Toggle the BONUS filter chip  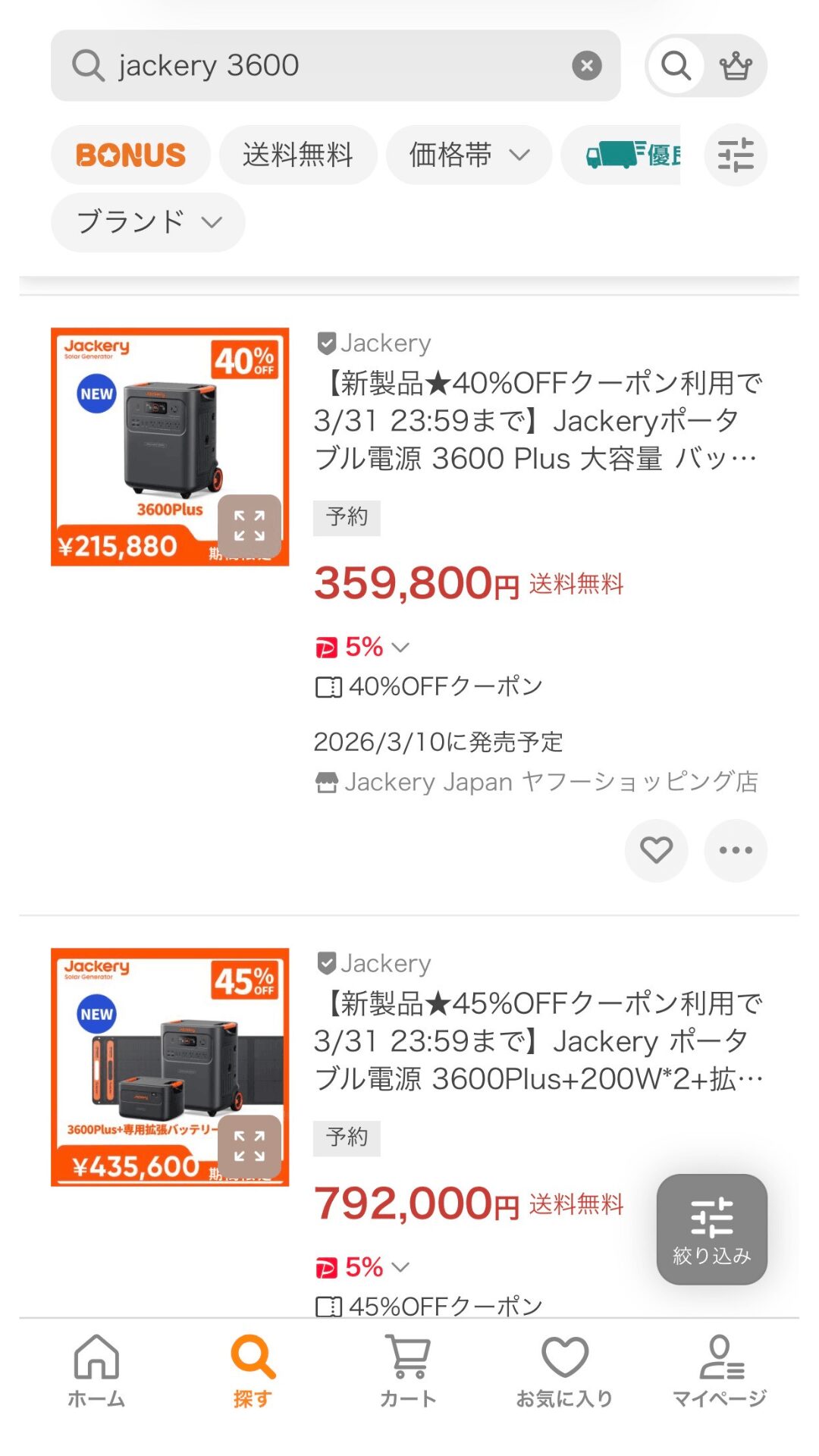(129, 154)
